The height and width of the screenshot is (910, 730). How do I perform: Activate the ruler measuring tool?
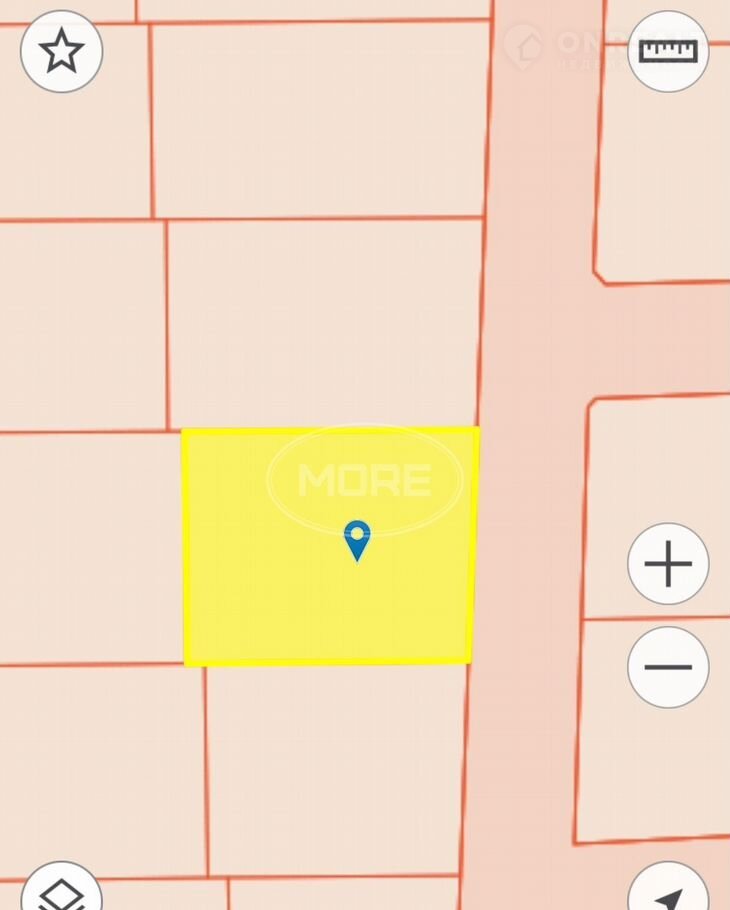point(667,51)
